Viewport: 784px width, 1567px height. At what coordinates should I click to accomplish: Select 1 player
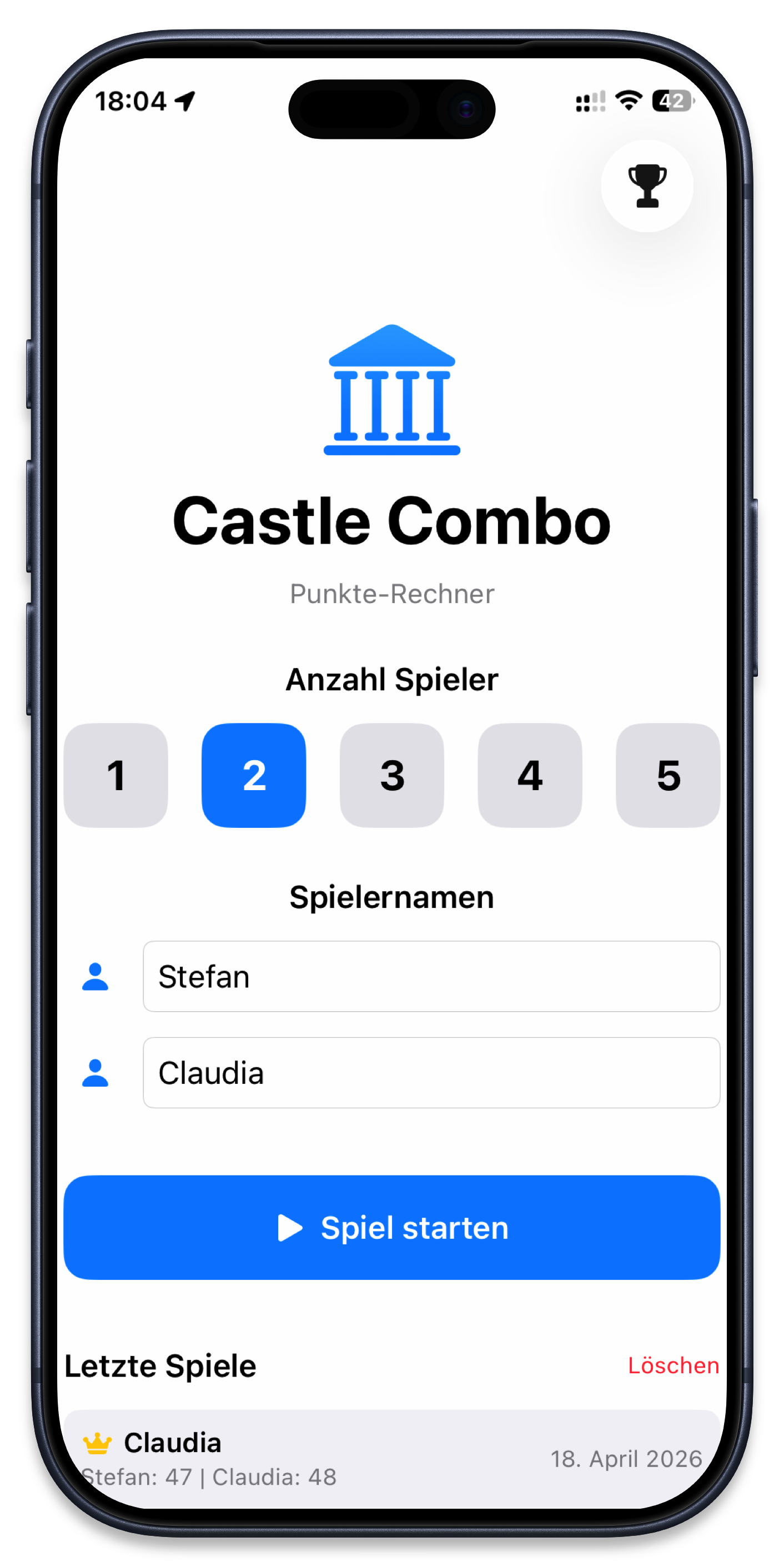click(x=115, y=775)
